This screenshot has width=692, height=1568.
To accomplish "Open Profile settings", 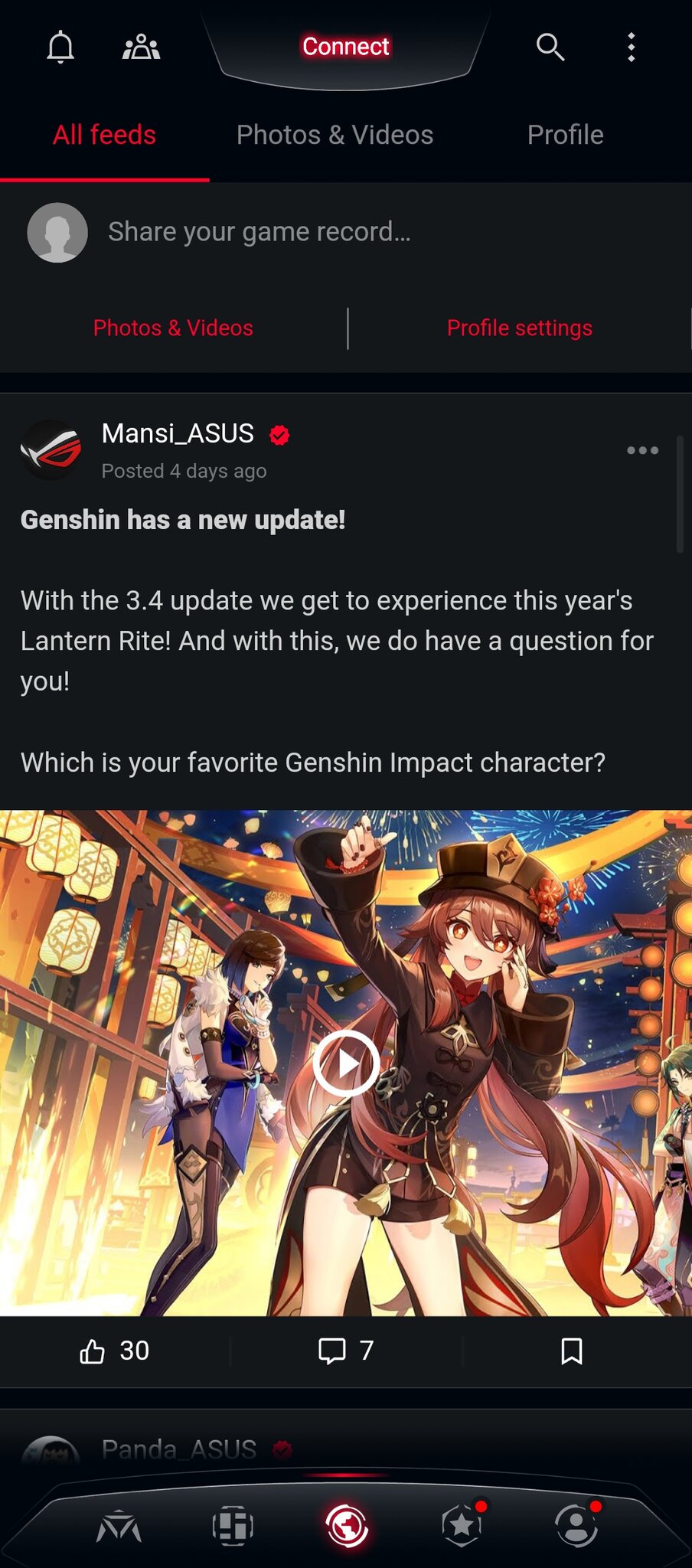I will [519, 328].
